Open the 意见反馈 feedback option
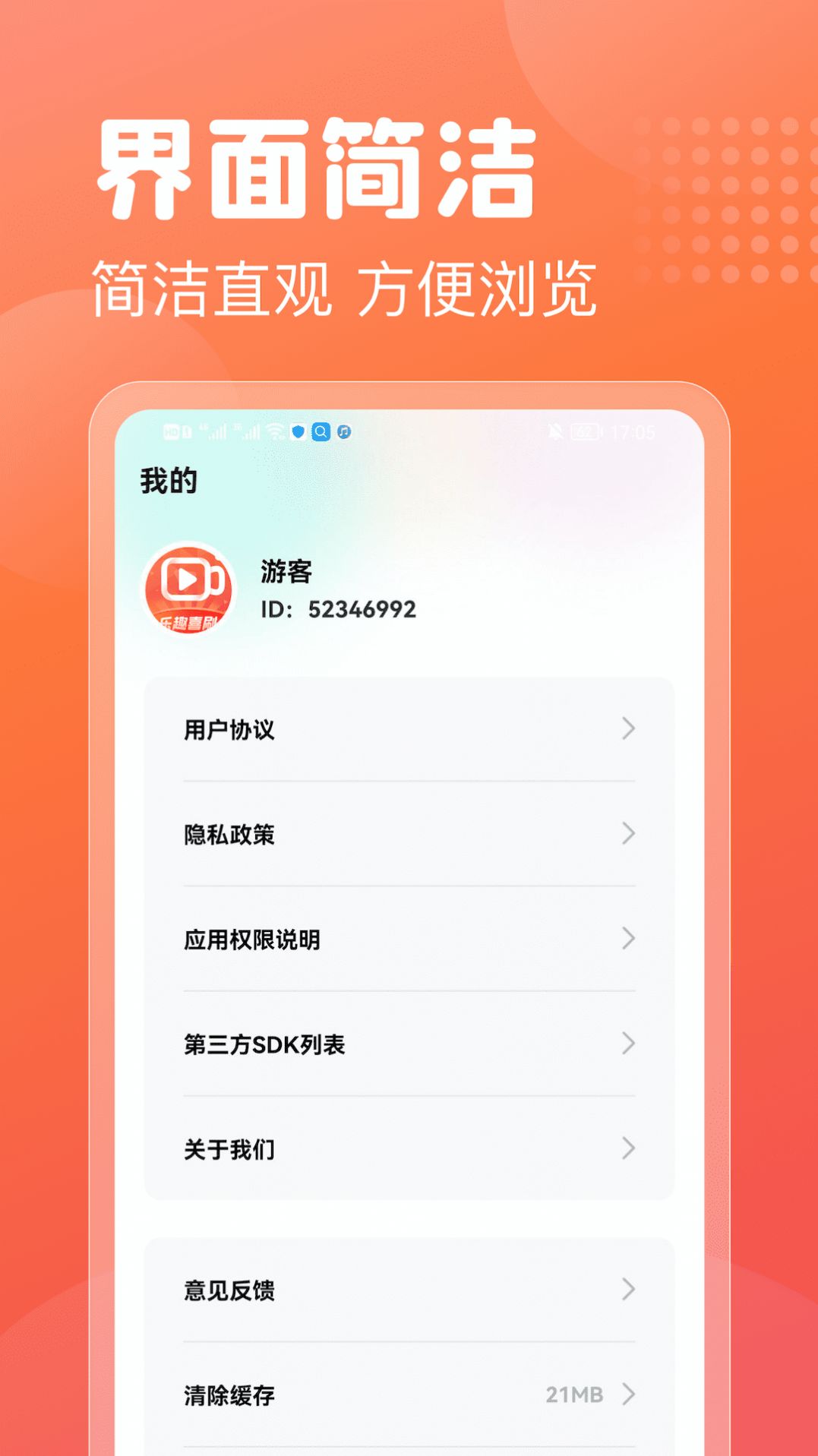818x1456 pixels. coord(228,1290)
